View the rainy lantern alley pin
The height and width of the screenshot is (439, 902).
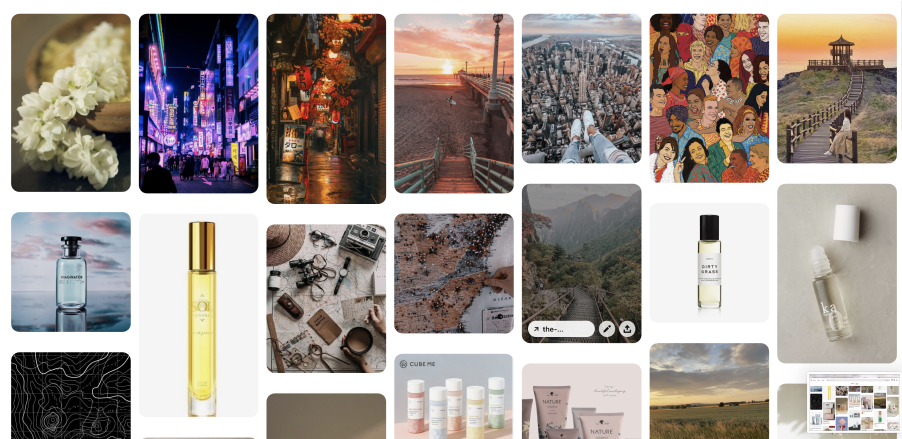pos(326,108)
